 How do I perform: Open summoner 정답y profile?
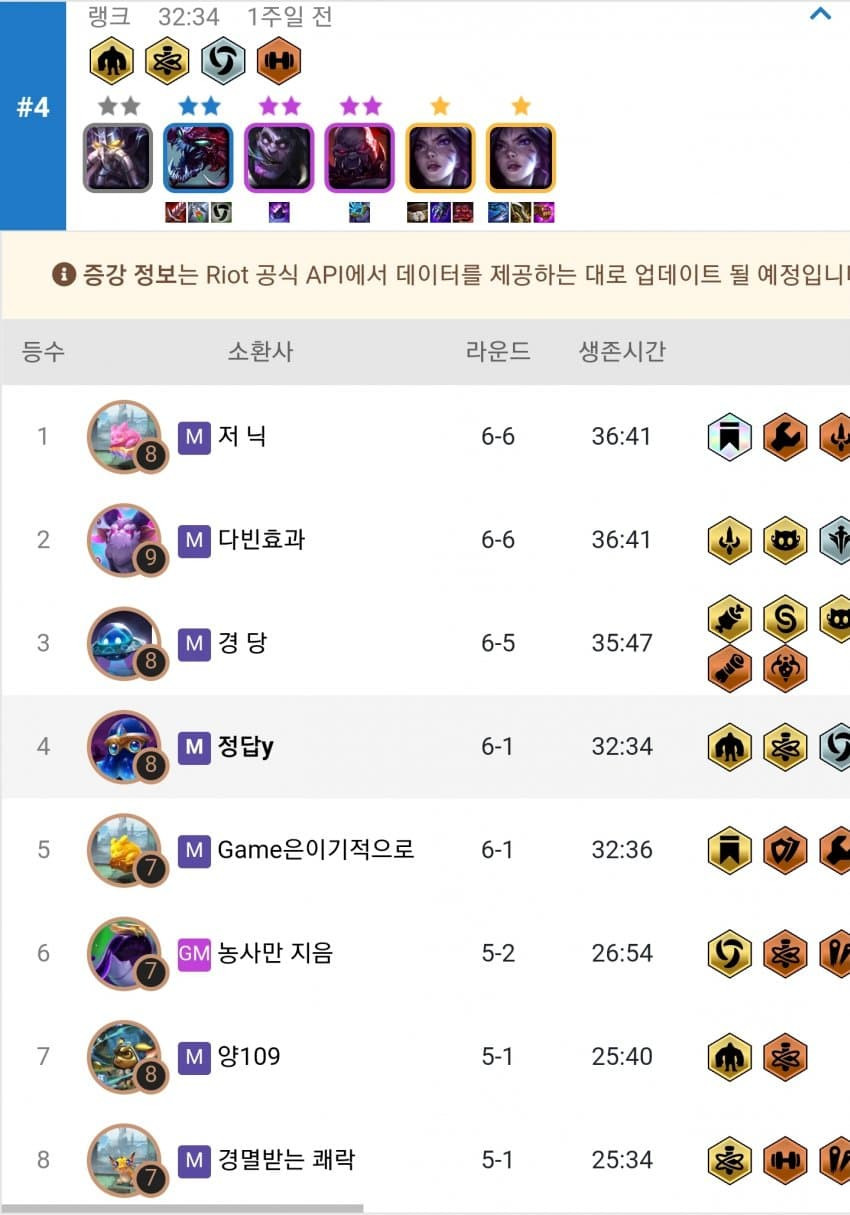[x=246, y=747]
